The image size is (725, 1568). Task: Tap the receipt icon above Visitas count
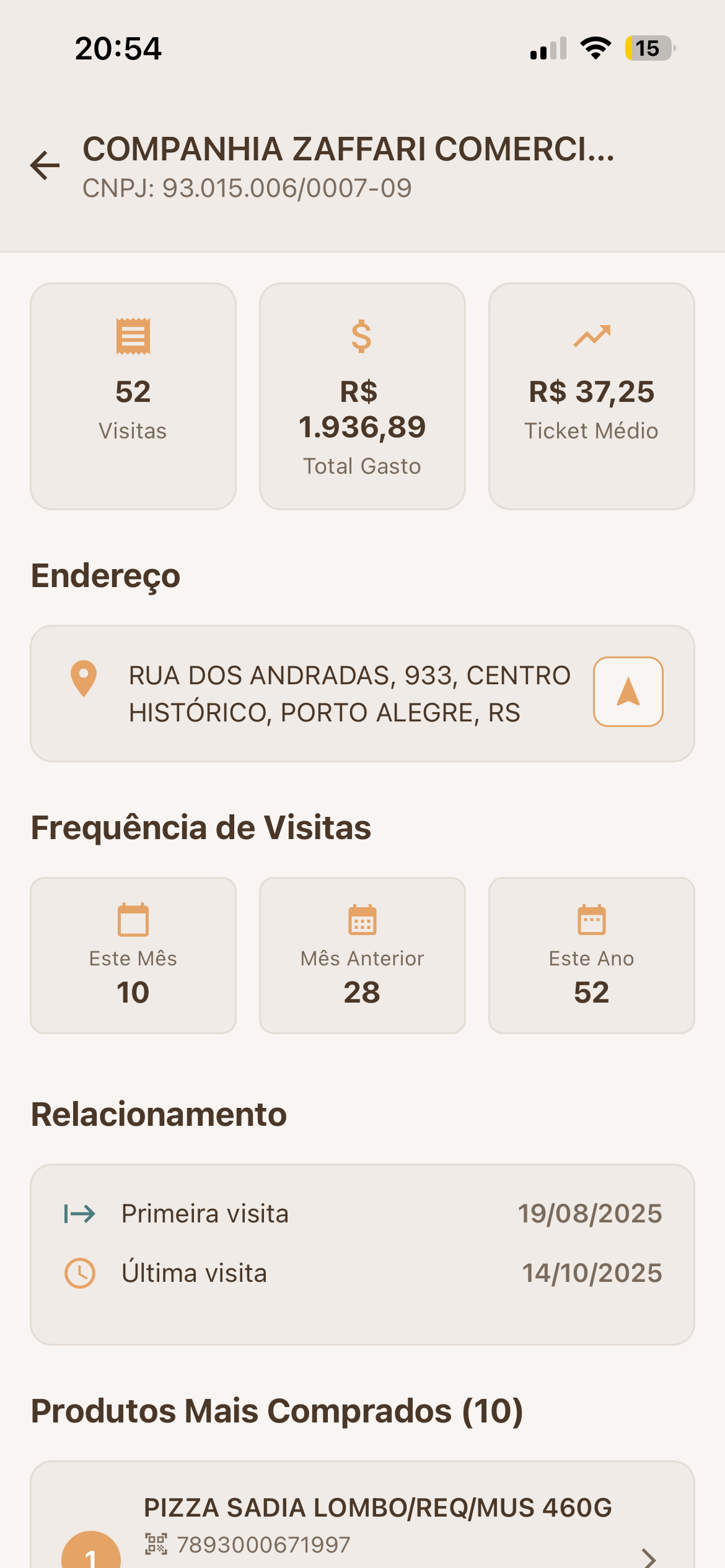(134, 337)
